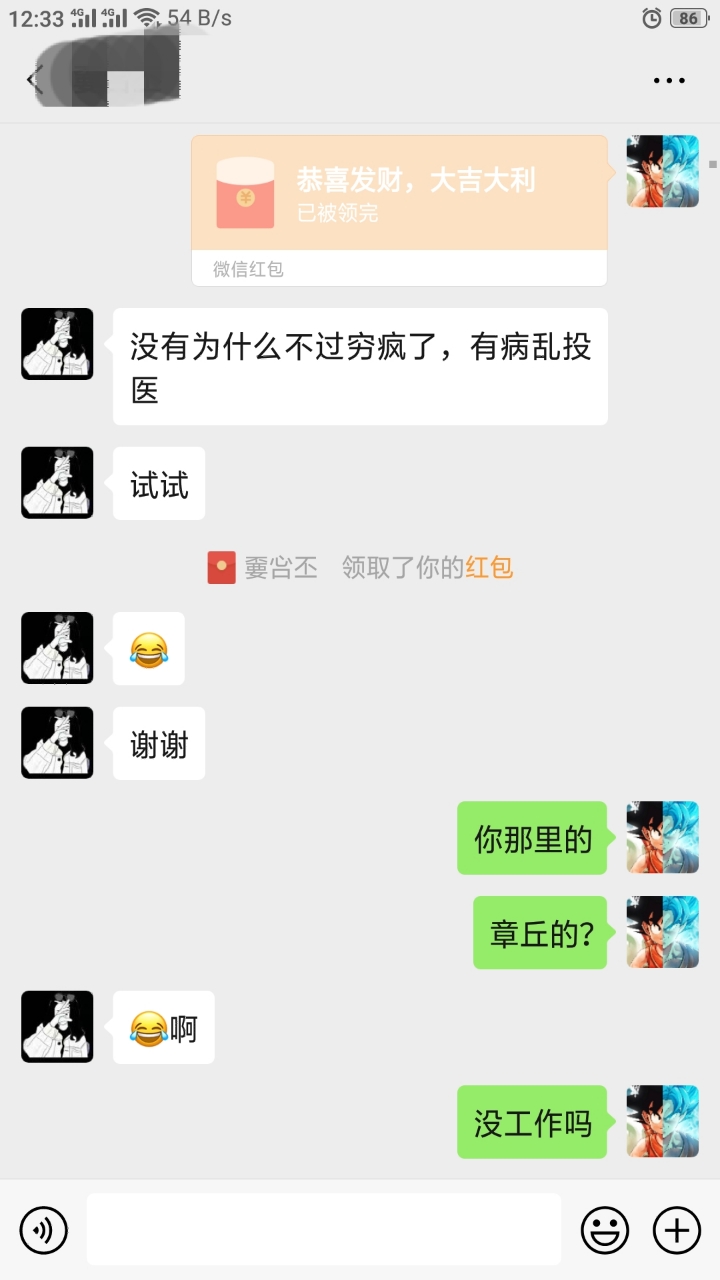
Task: Open the three-dot chat info menu
Action: 669,80
